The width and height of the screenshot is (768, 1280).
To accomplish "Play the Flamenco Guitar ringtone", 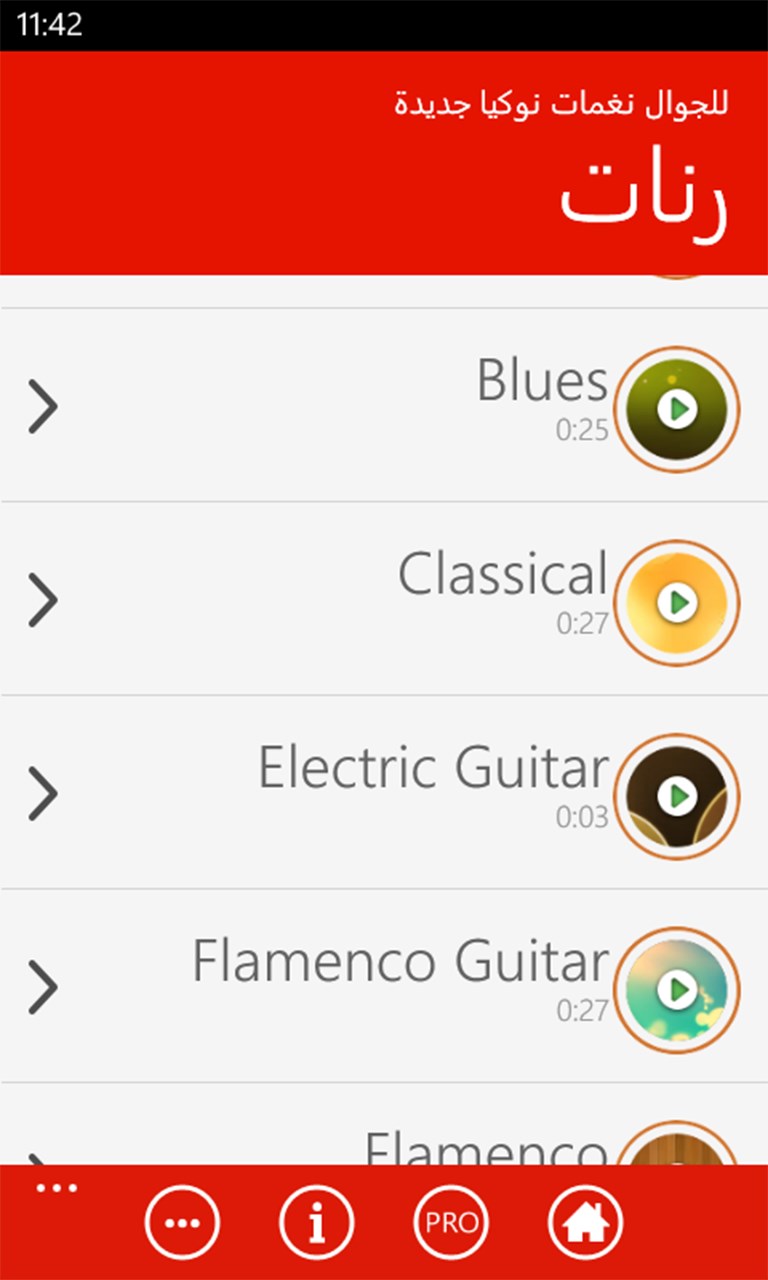I will click(x=677, y=990).
